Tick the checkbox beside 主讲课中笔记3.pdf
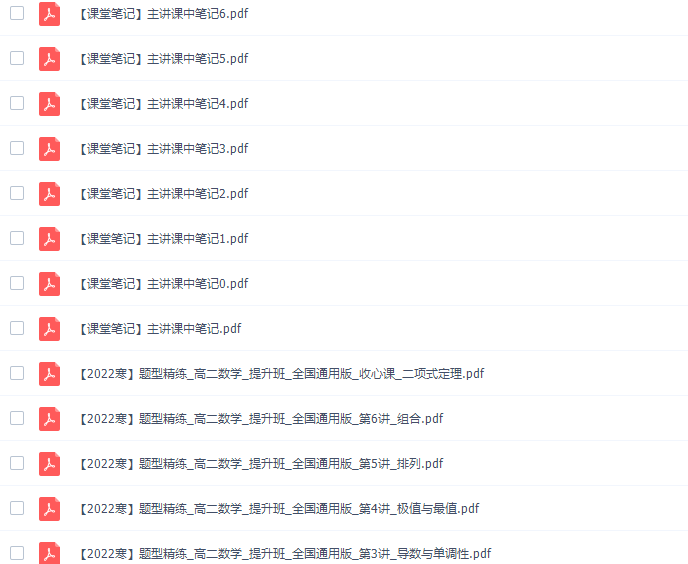This screenshot has width=688, height=564. tap(17, 148)
